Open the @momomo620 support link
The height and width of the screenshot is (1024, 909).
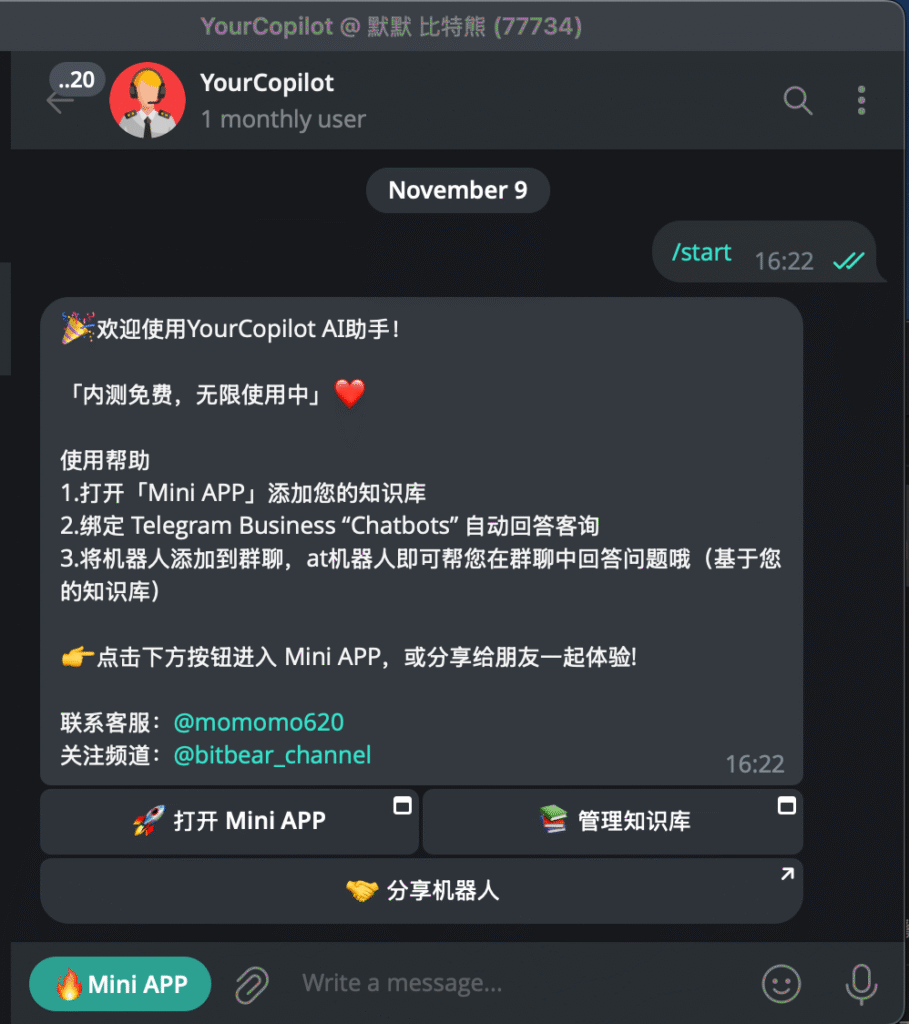tap(259, 722)
